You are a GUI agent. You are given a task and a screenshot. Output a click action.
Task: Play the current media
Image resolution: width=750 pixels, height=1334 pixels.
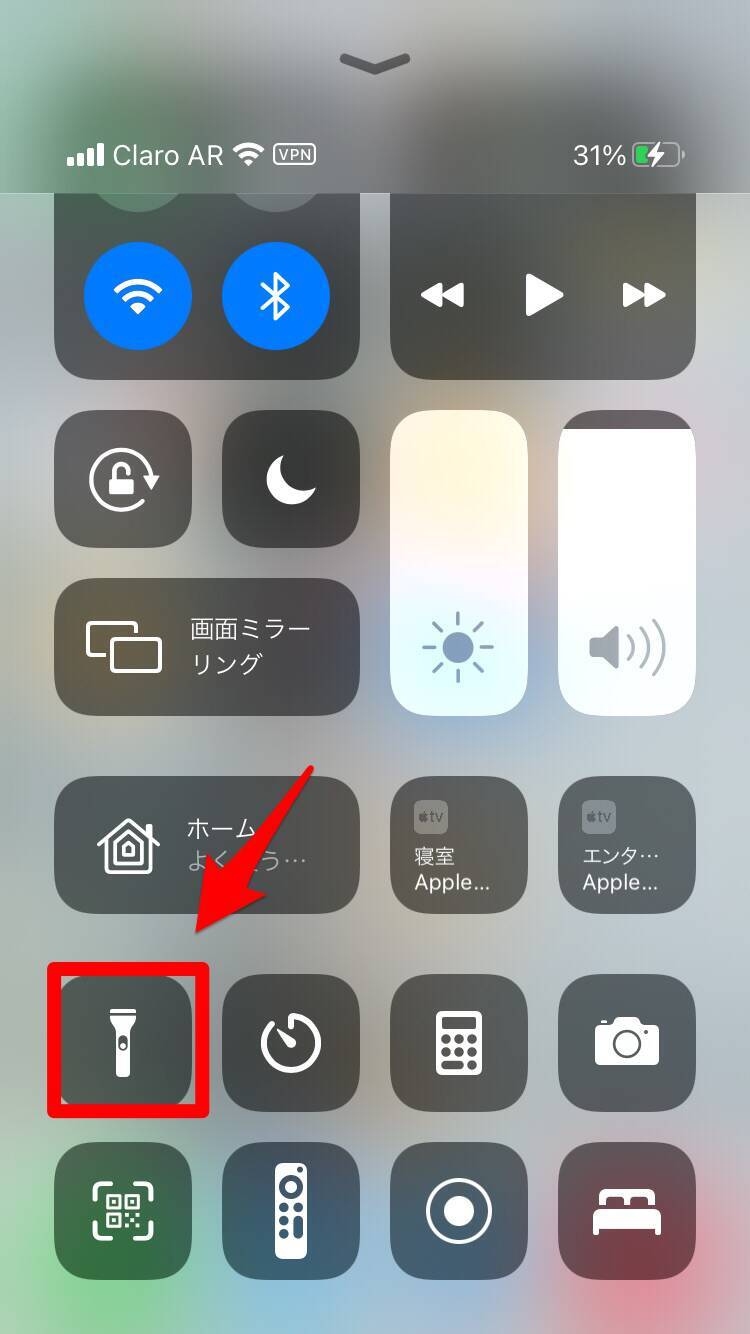click(x=543, y=295)
